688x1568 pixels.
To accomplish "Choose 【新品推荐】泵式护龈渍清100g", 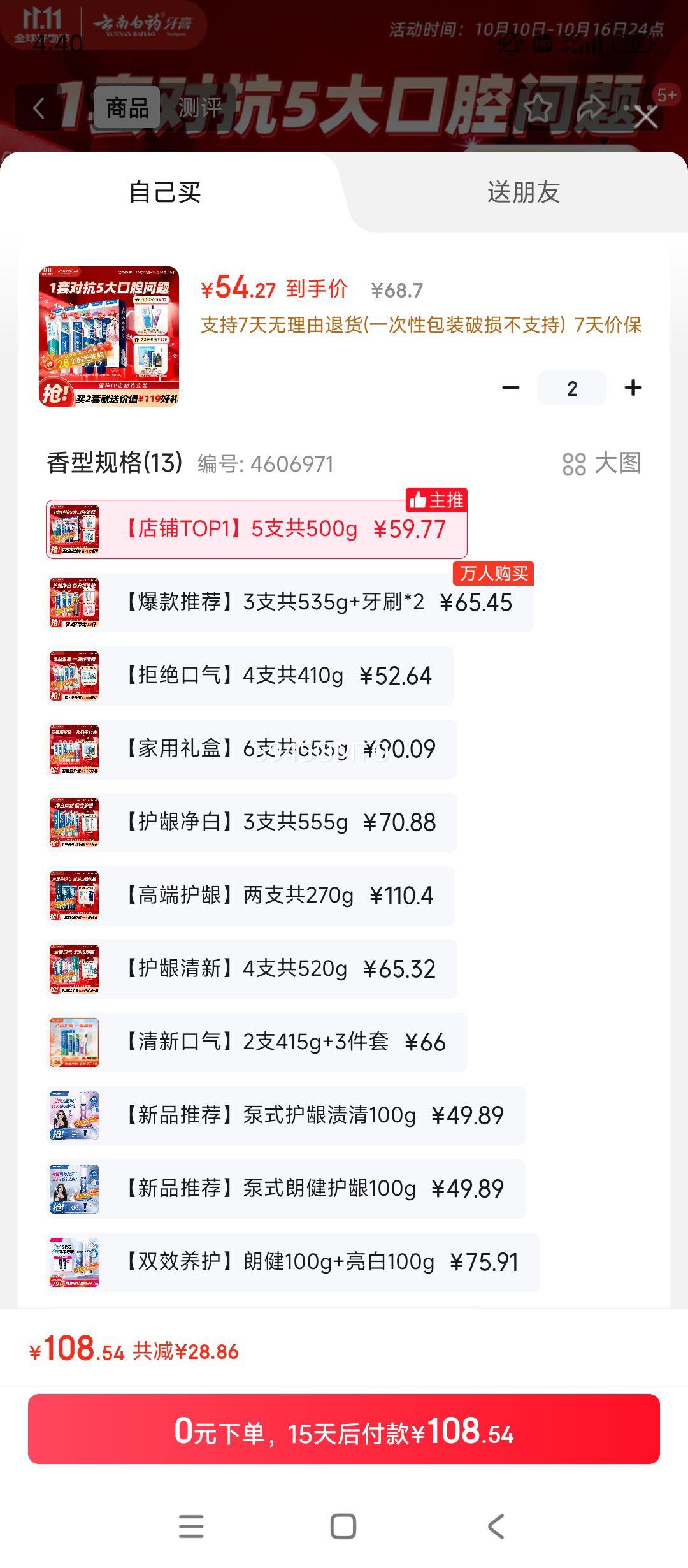I will point(286,1115).
